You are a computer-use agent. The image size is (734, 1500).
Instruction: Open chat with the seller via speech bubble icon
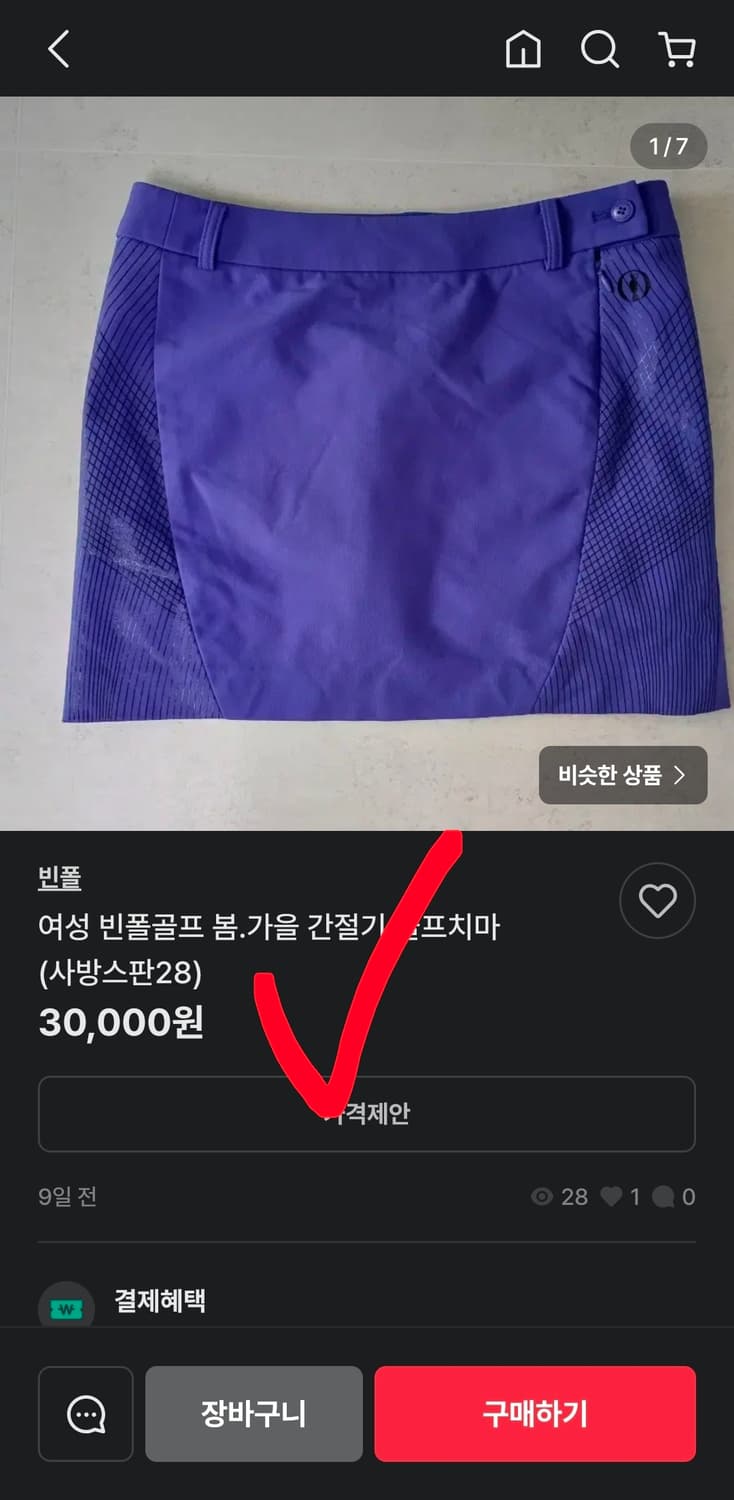click(85, 1413)
